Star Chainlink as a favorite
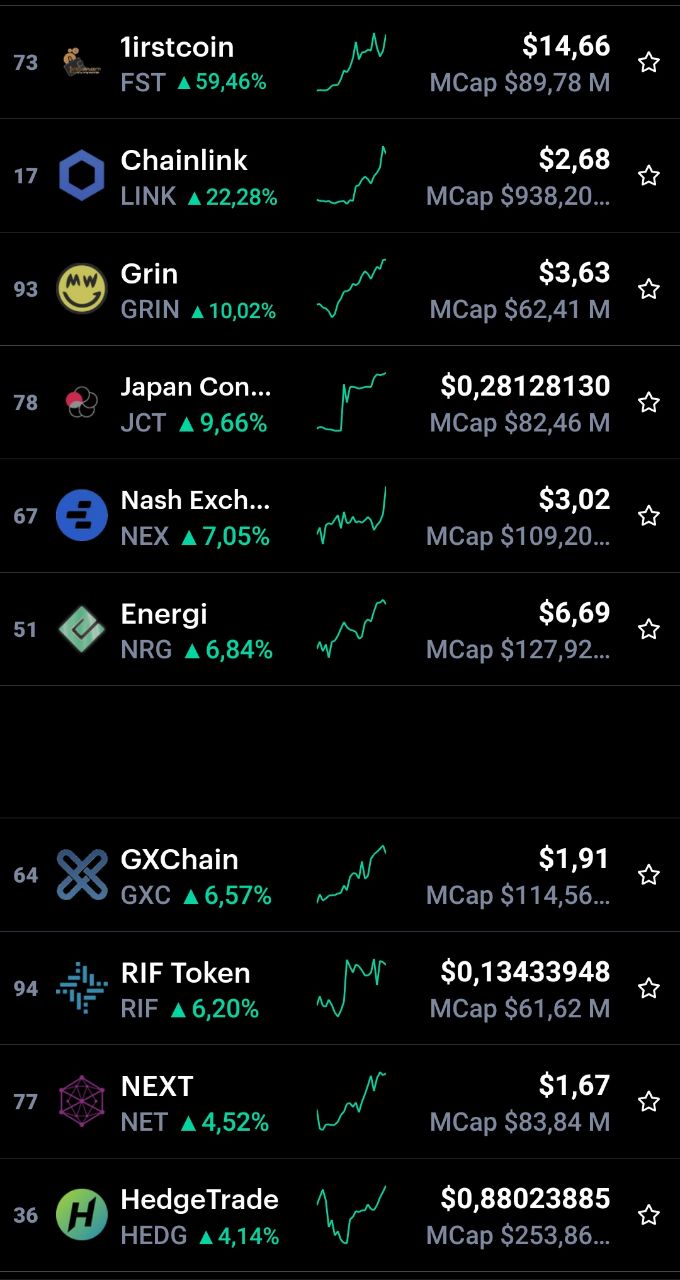This screenshot has height=1280, width=680. (649, 176)
